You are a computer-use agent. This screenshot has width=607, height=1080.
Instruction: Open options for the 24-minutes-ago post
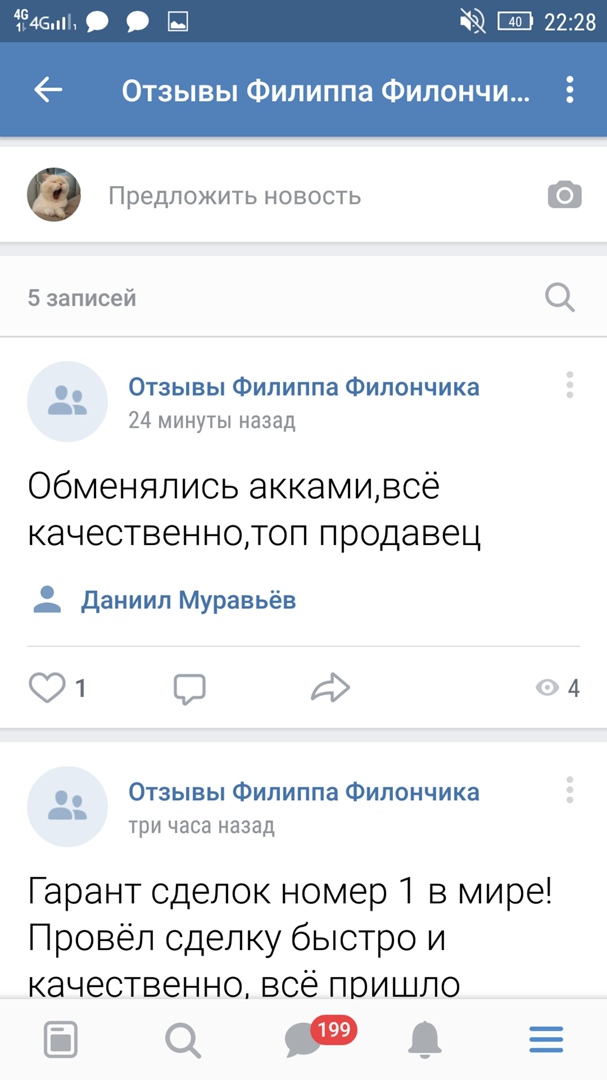pyautogui.click(x=569, y=385)
